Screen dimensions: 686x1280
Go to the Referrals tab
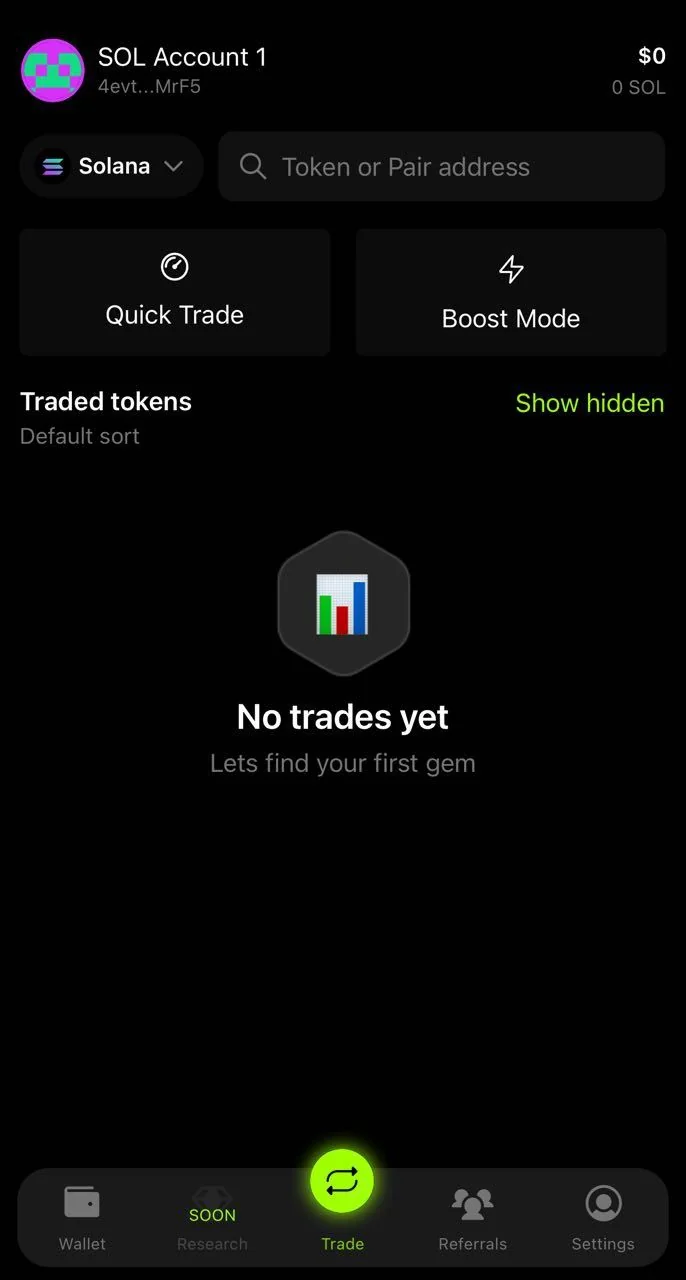tap(472, 1218)
